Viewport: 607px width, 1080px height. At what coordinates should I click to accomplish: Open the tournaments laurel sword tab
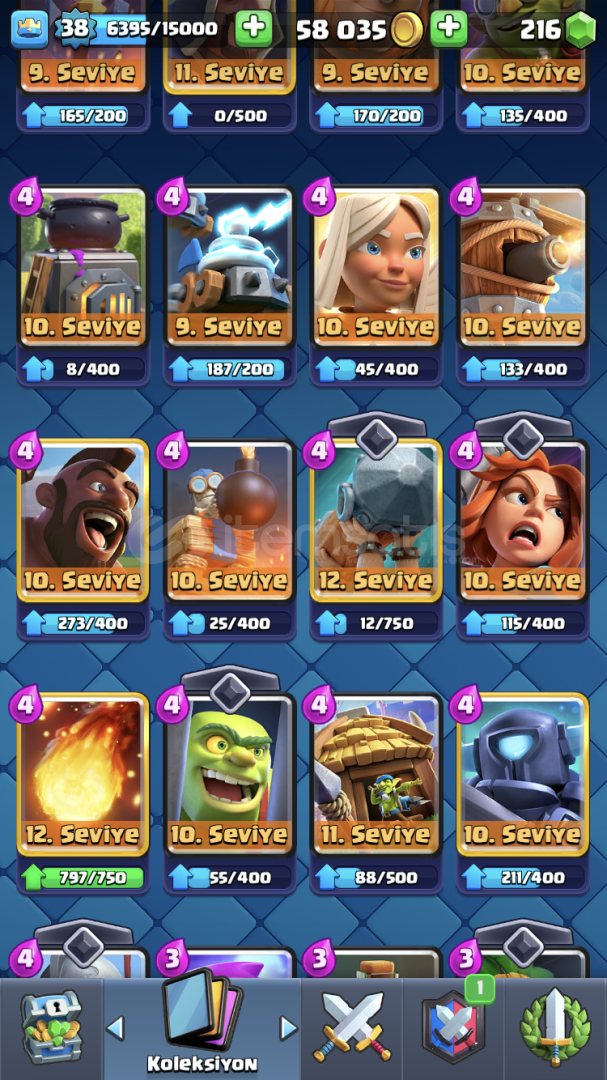pos(555,1028)
